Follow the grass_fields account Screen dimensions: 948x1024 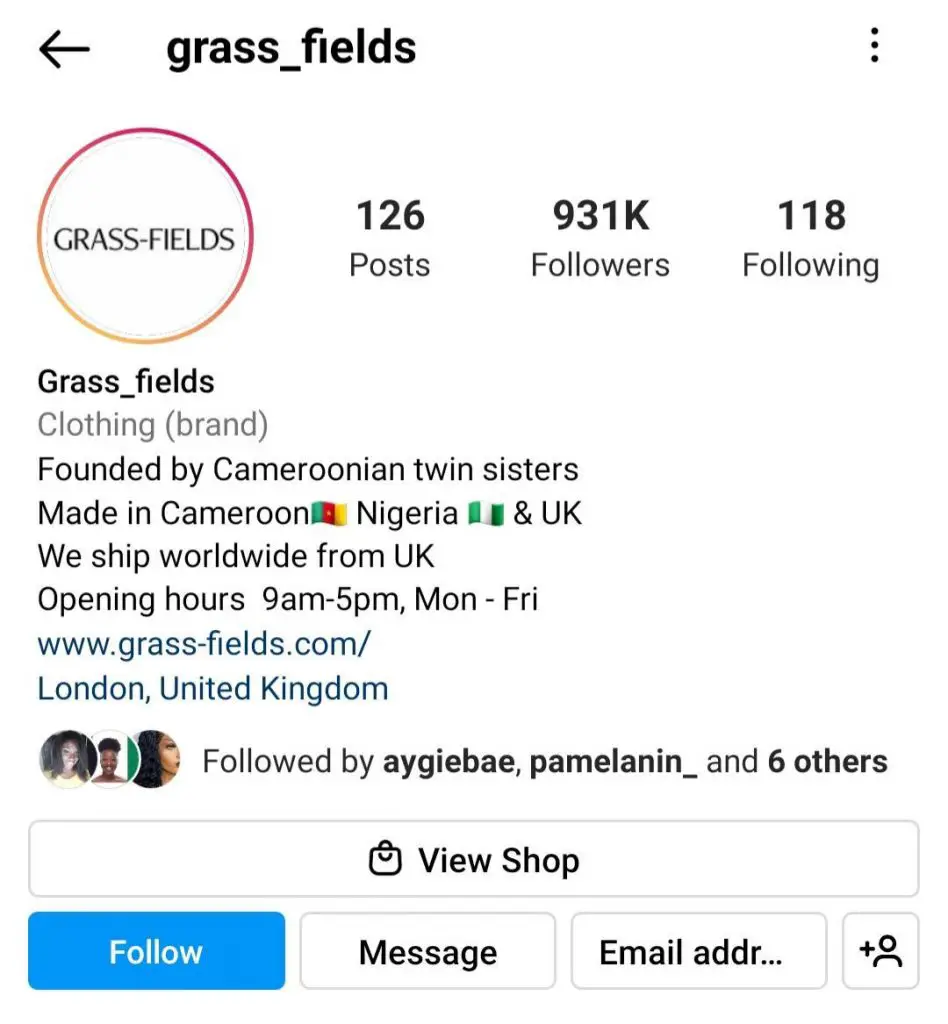[x=156, y=951]
